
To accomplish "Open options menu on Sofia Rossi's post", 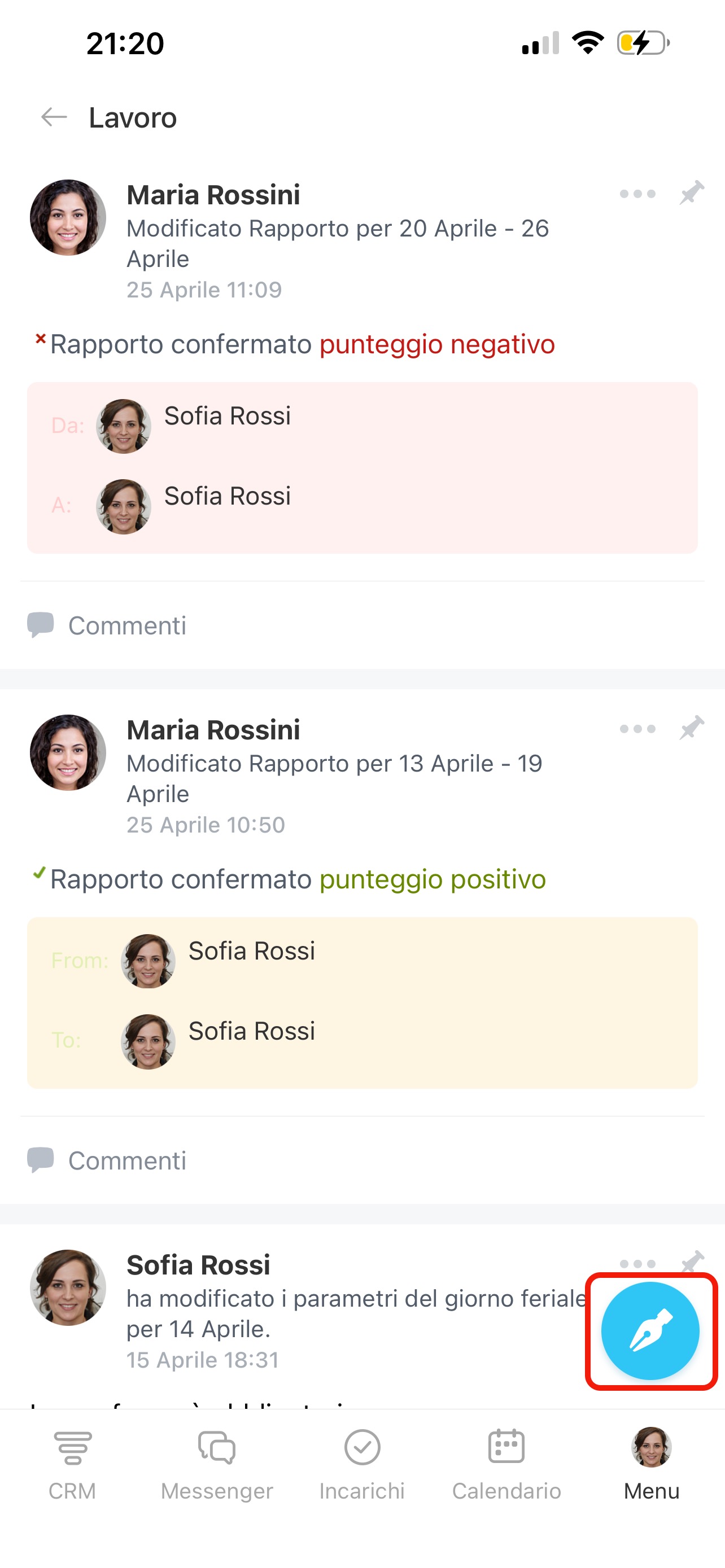I will (x=637, y=1264).
